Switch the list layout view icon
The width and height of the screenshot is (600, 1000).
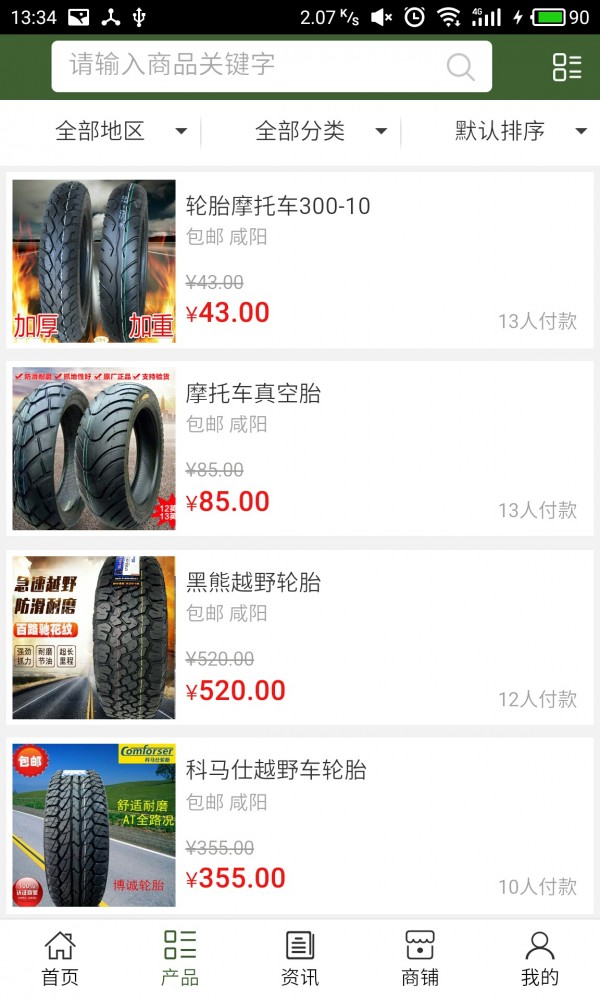567,67
